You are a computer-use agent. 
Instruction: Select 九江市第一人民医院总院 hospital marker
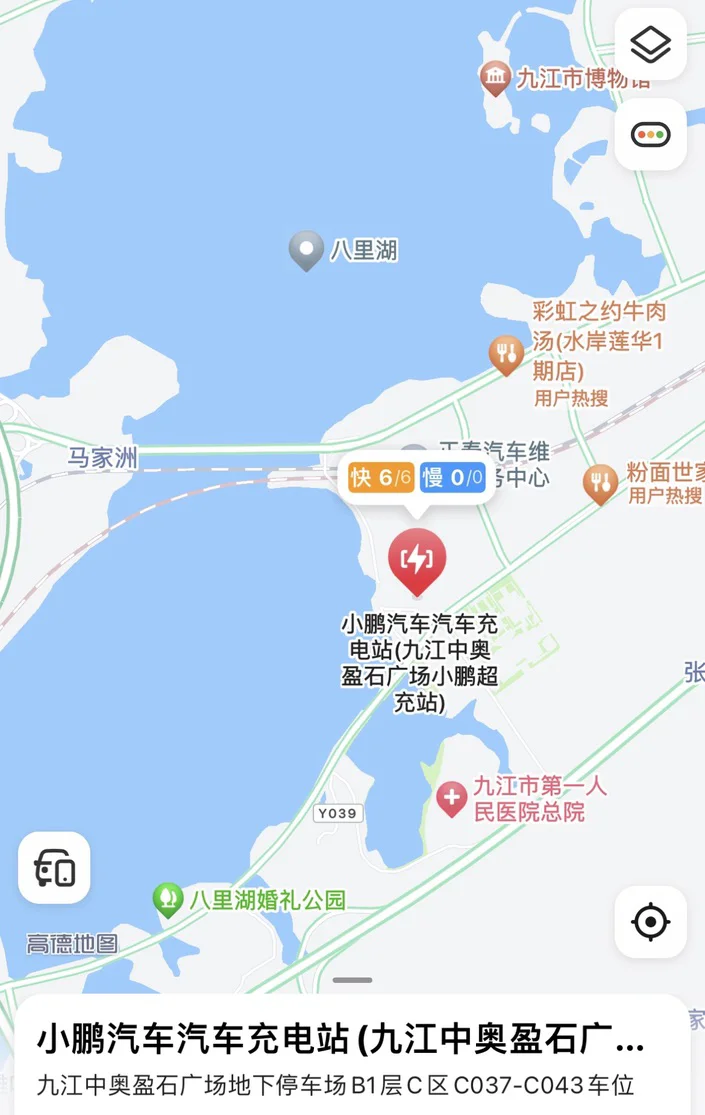point(451,799)
